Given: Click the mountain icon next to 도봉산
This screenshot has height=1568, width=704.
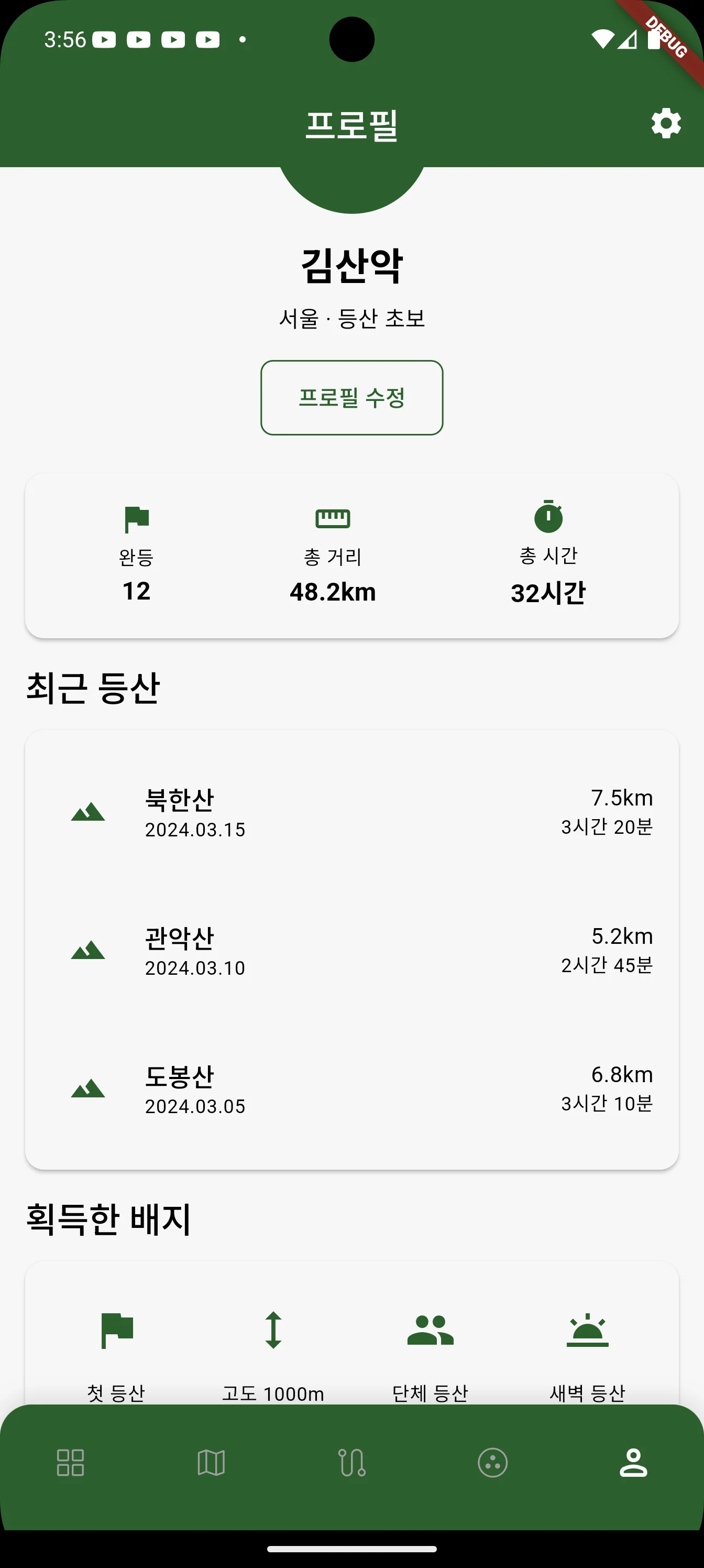Looking at the screenshot, I should pyautogui.click(x=87, y=1090).
